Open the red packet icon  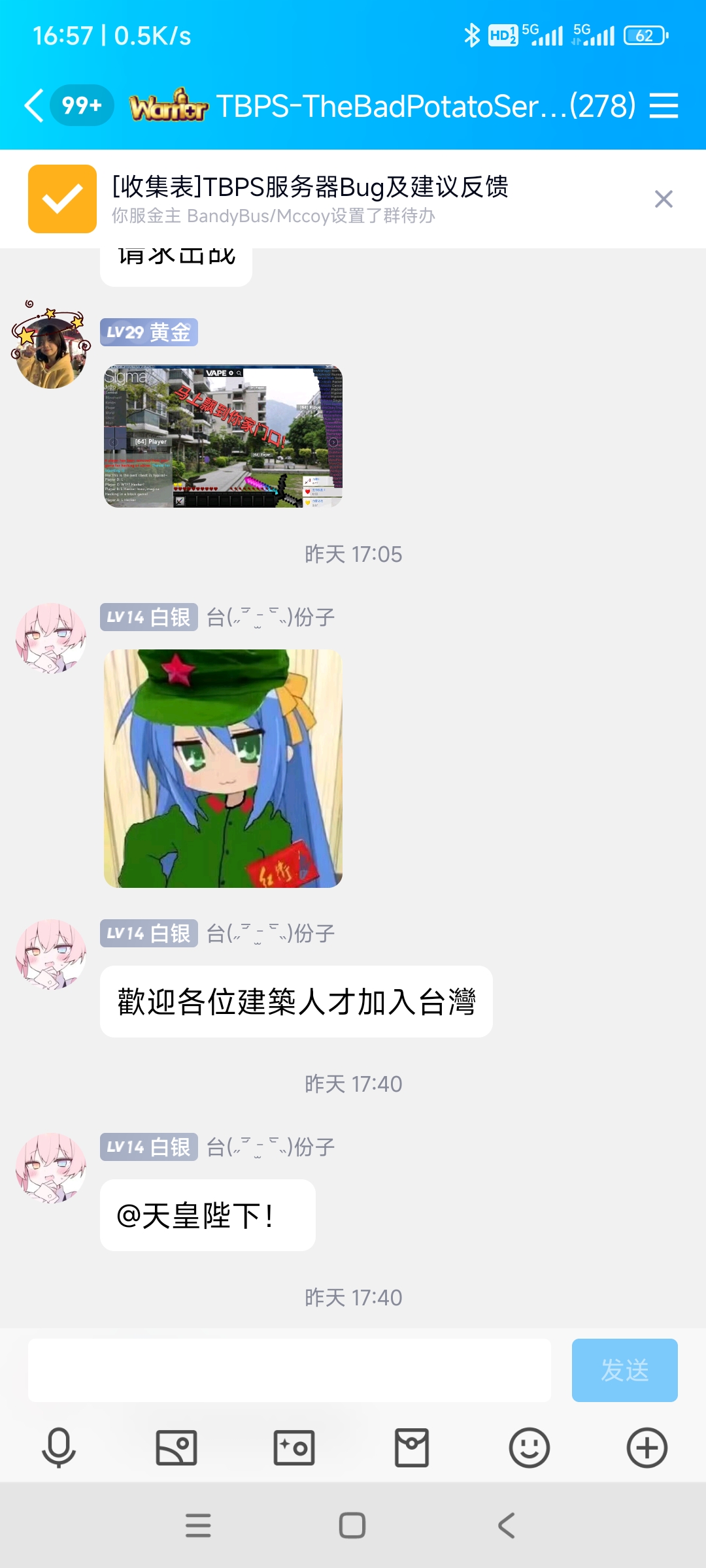pyautogui.click(x=412, y=1448)
